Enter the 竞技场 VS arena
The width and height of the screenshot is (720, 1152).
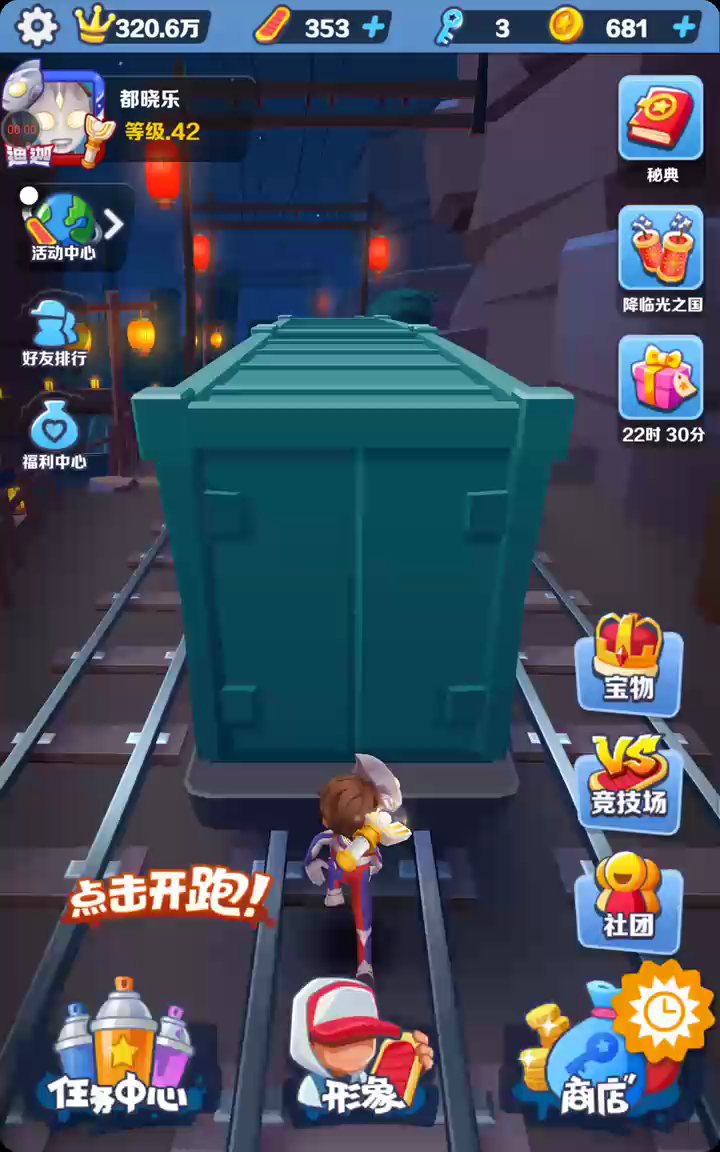pyautogui.click(x=629, y=778)
